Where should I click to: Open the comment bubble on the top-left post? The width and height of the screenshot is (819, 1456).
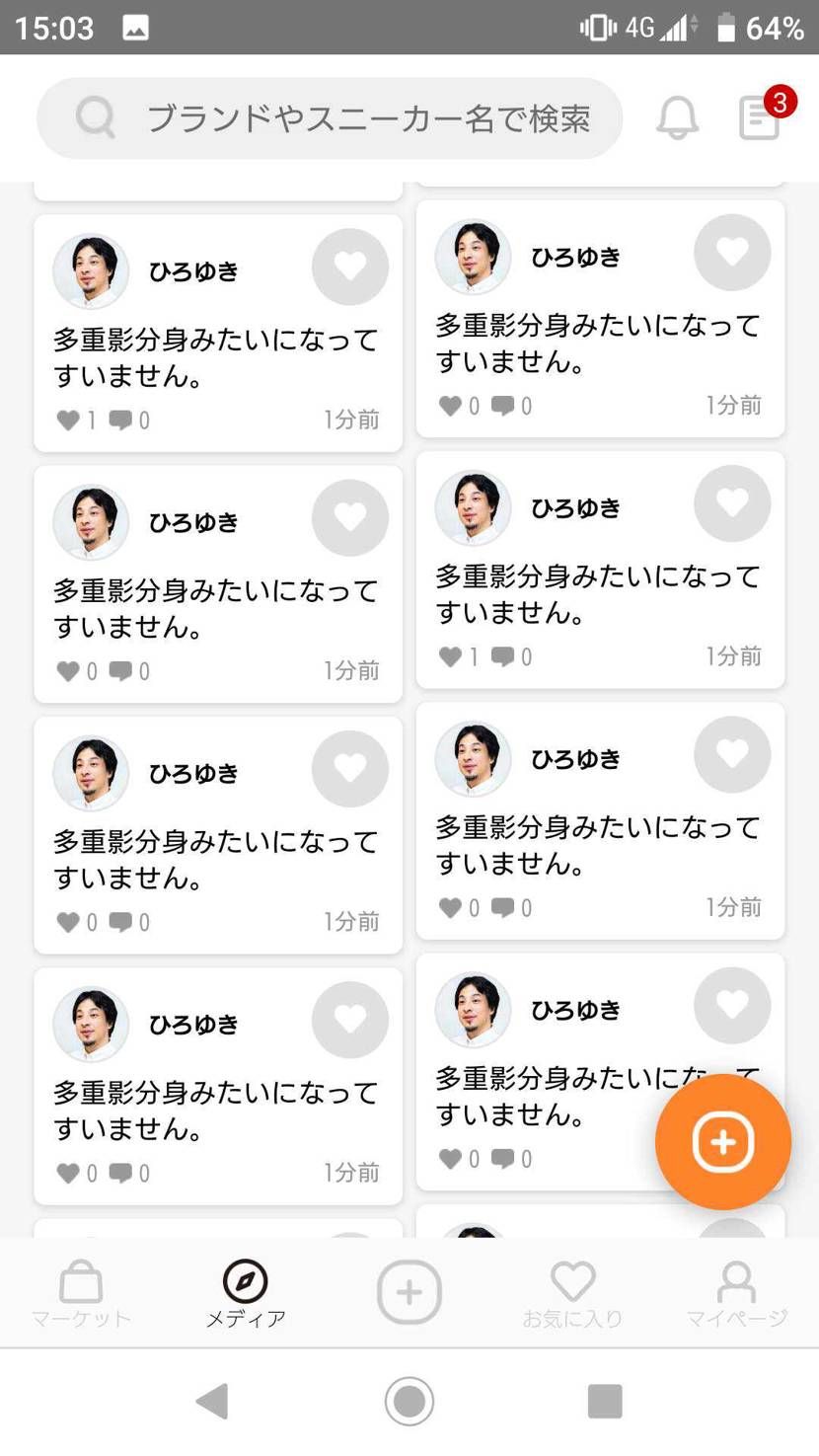(120, 420)
